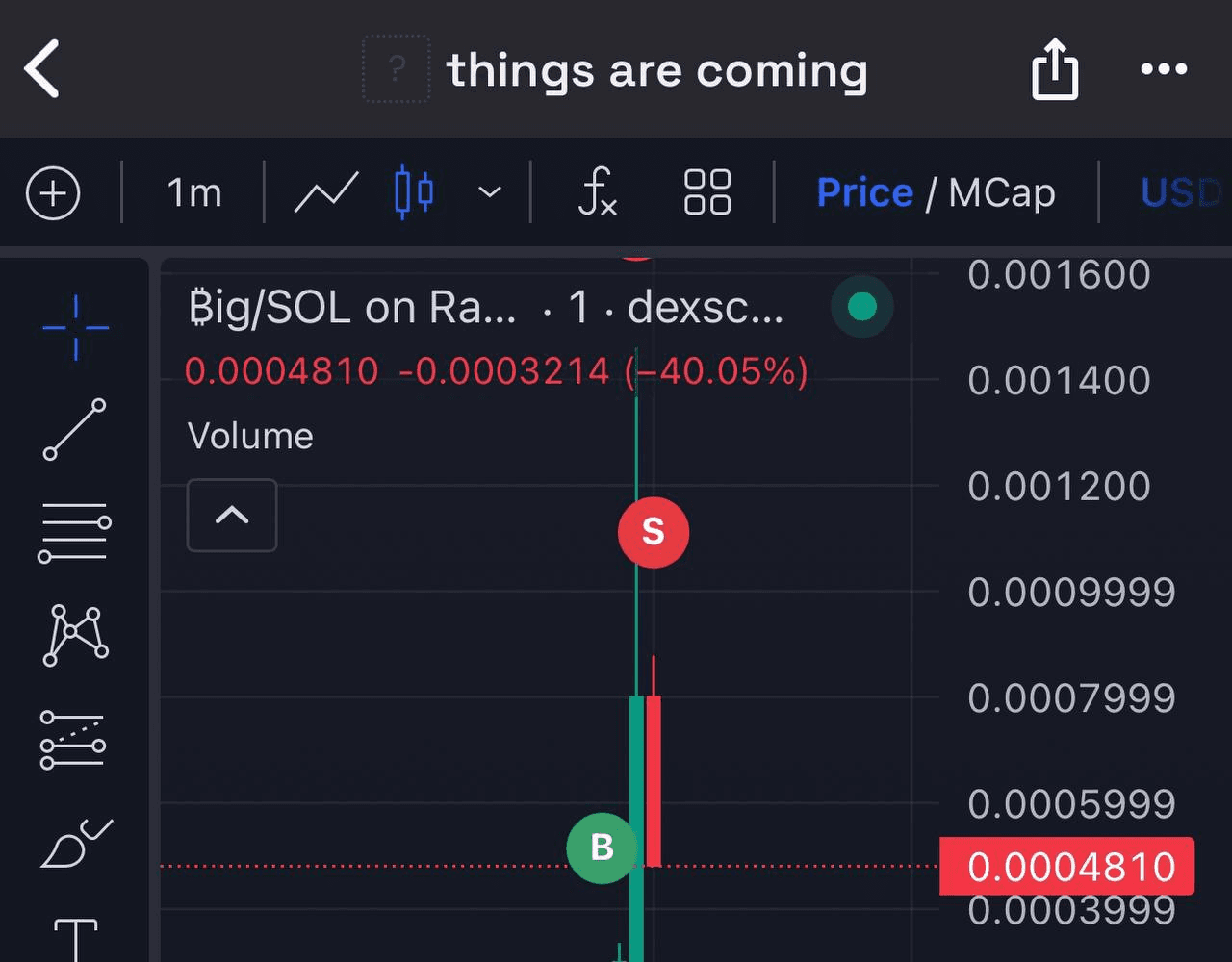This screenshot has width=1232, height=962.
Task: Switch to line chart style
Action: 326,192
